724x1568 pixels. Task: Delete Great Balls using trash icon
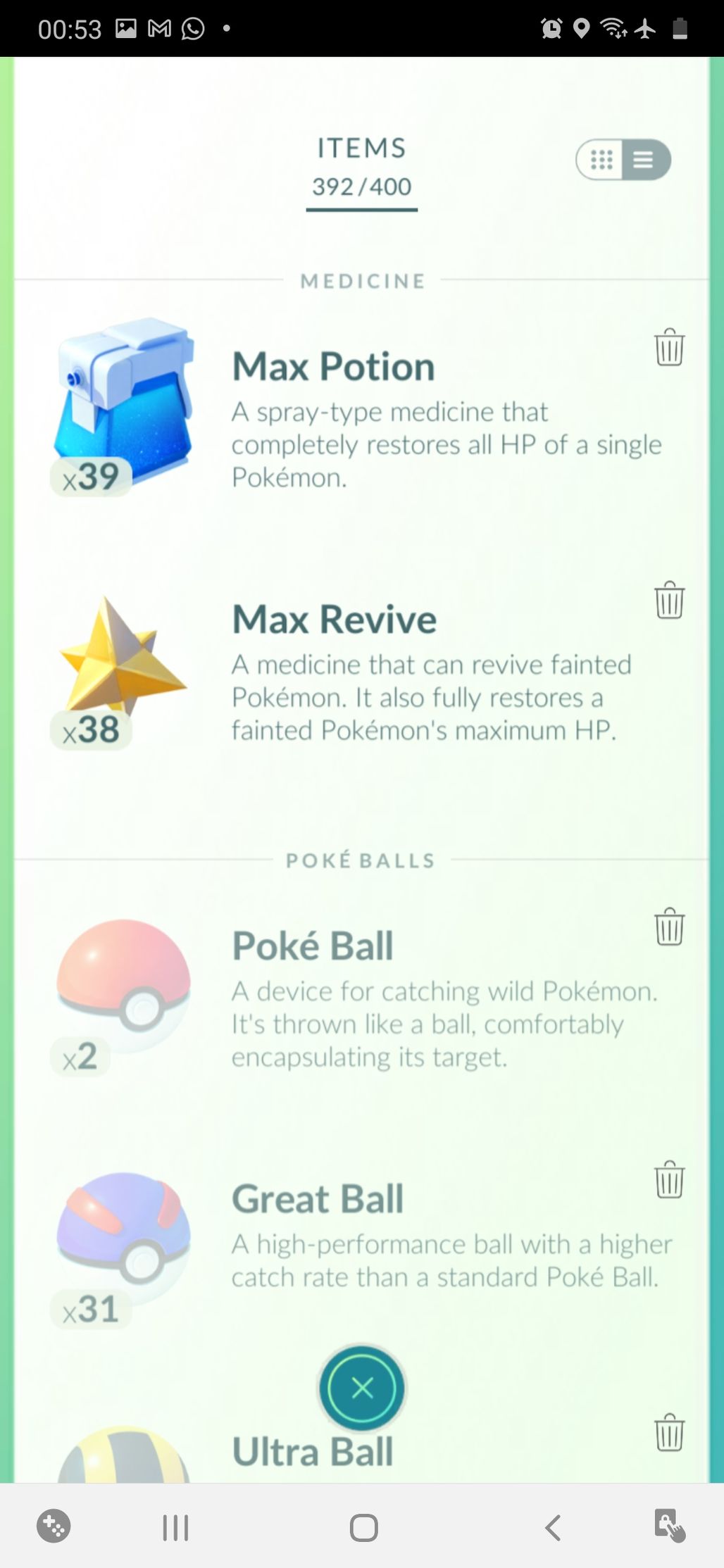[669, 1179]
